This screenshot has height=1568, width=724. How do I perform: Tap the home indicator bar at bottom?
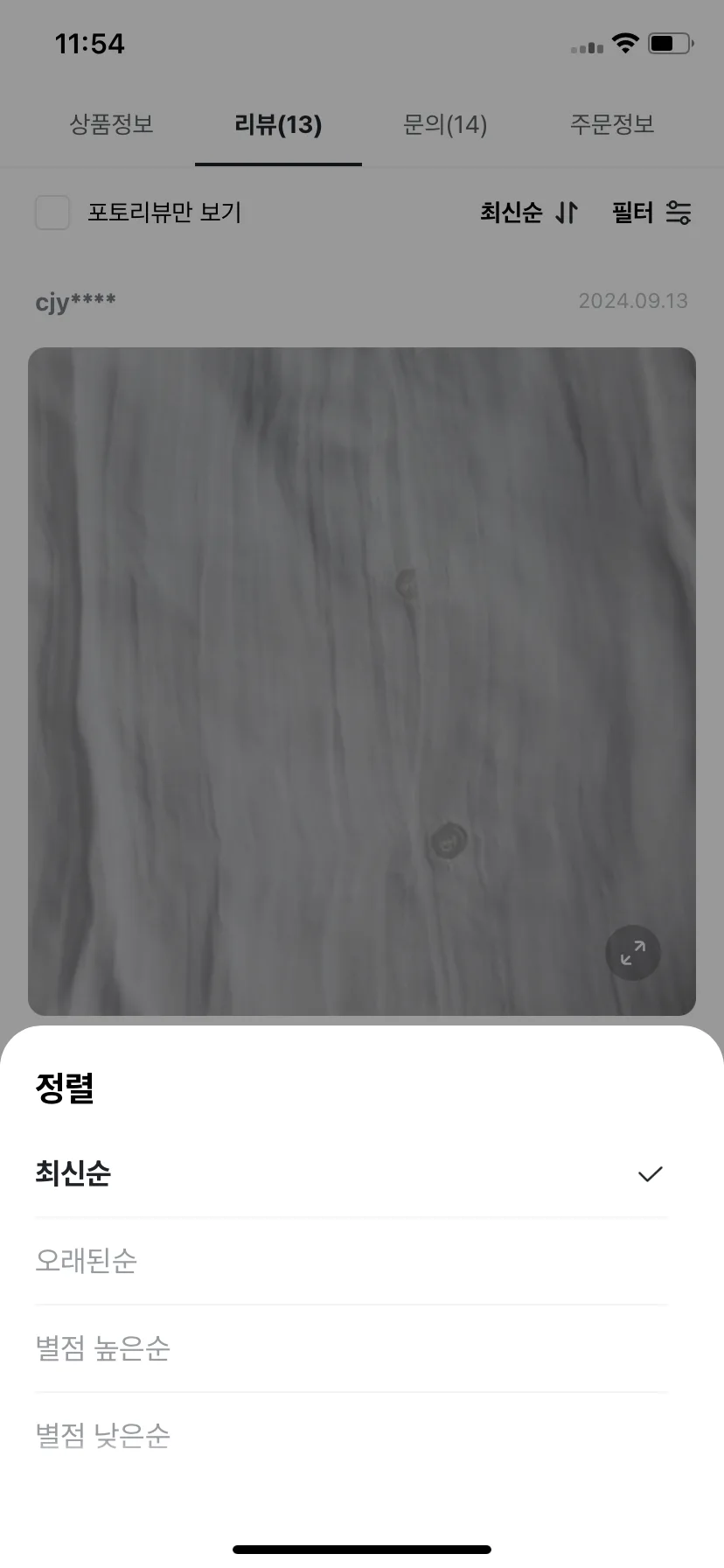point(362,1547)
